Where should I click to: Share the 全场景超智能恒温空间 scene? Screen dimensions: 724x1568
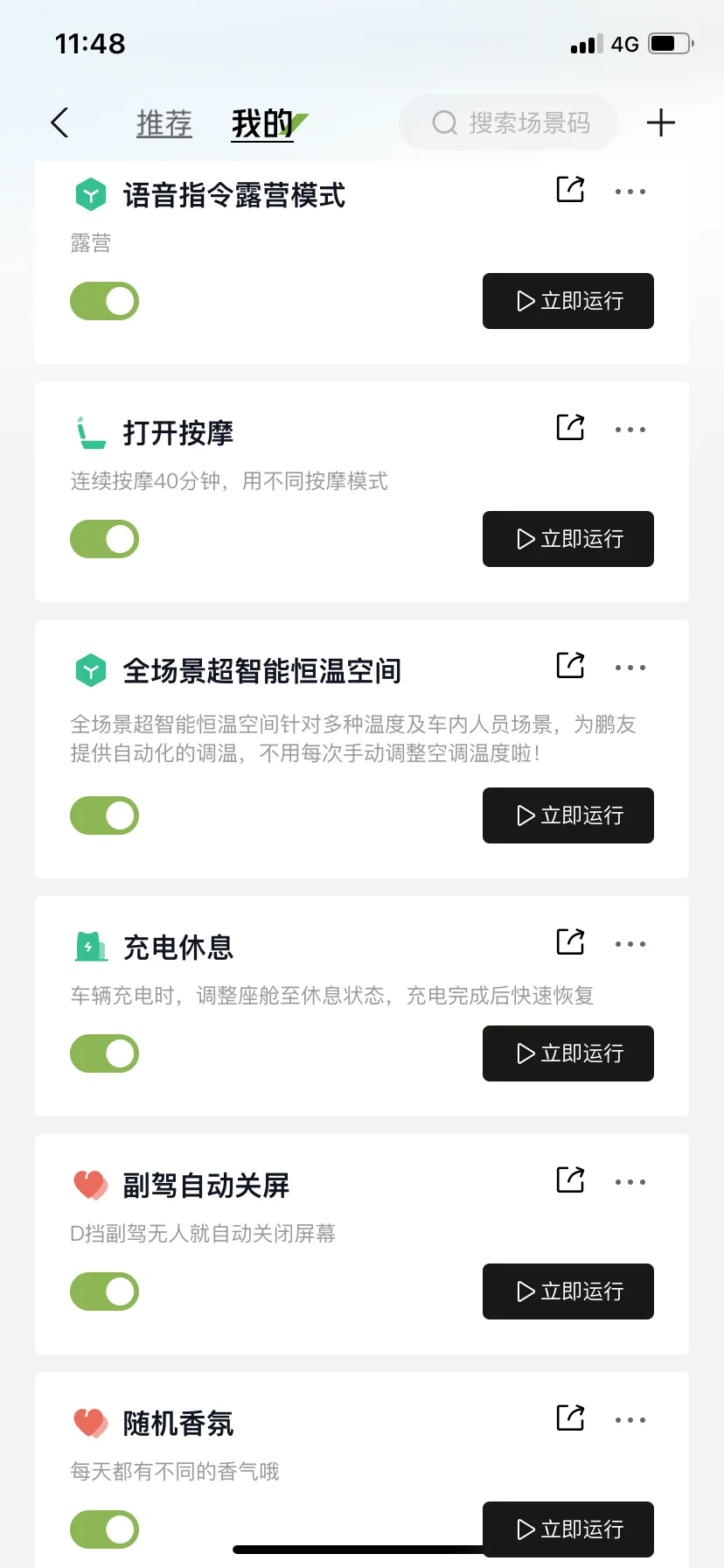pos(570,665)
